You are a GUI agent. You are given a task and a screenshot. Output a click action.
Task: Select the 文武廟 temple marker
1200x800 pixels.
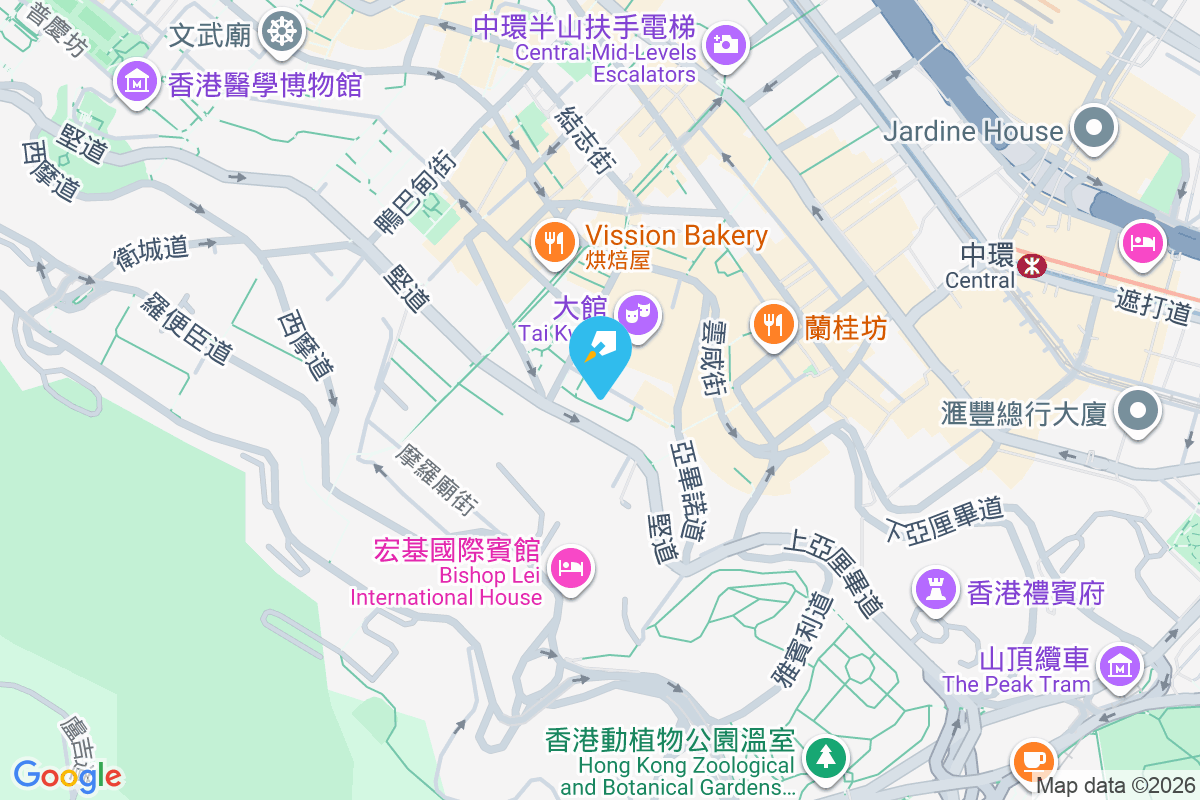[282, 33]
